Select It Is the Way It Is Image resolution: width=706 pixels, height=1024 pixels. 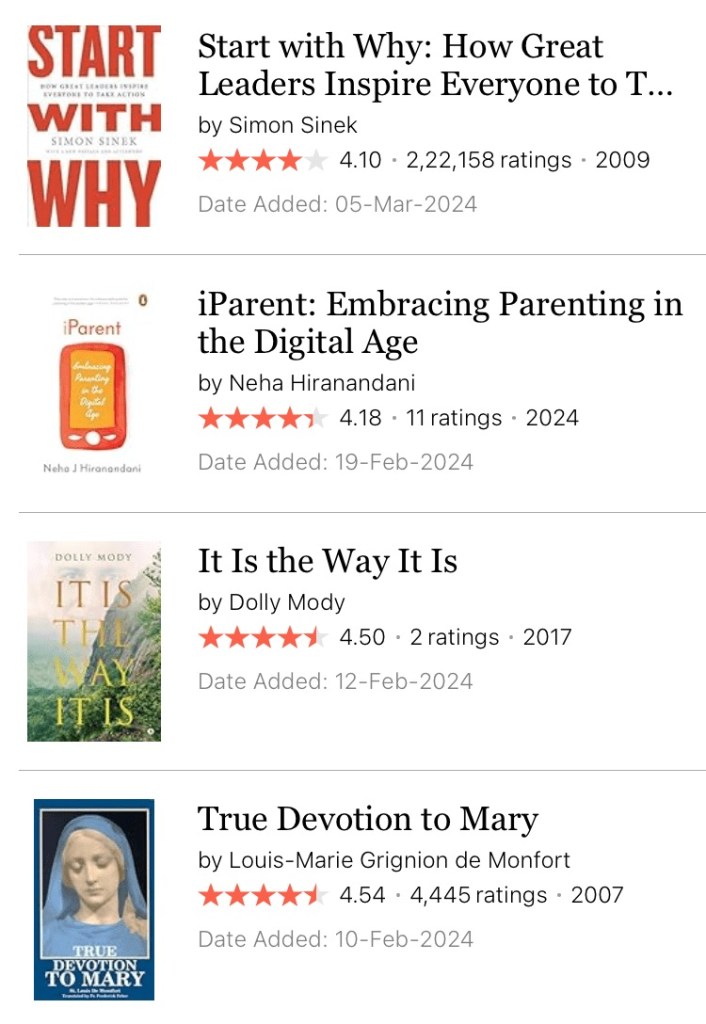(328, 561)
